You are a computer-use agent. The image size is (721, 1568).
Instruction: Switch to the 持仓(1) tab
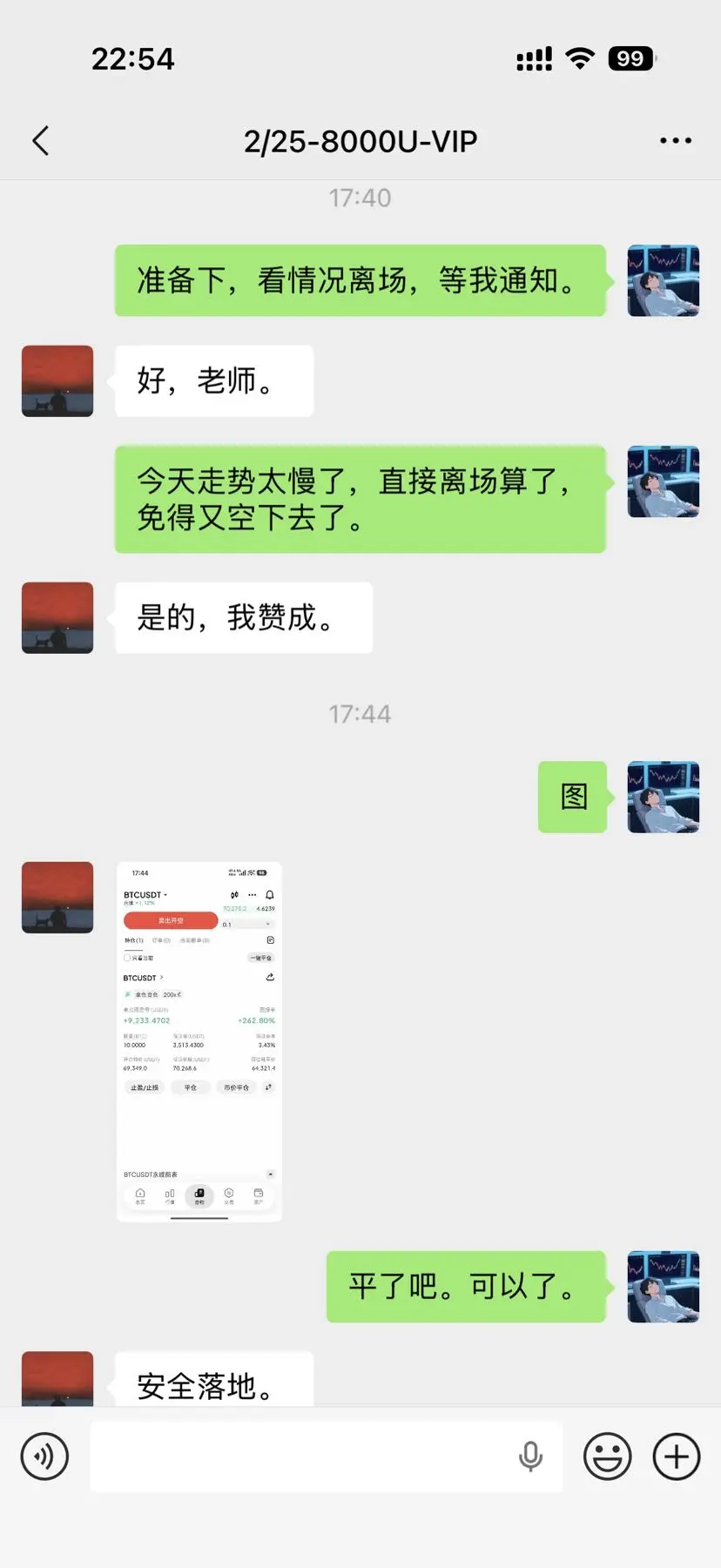(x=133, y=940)
